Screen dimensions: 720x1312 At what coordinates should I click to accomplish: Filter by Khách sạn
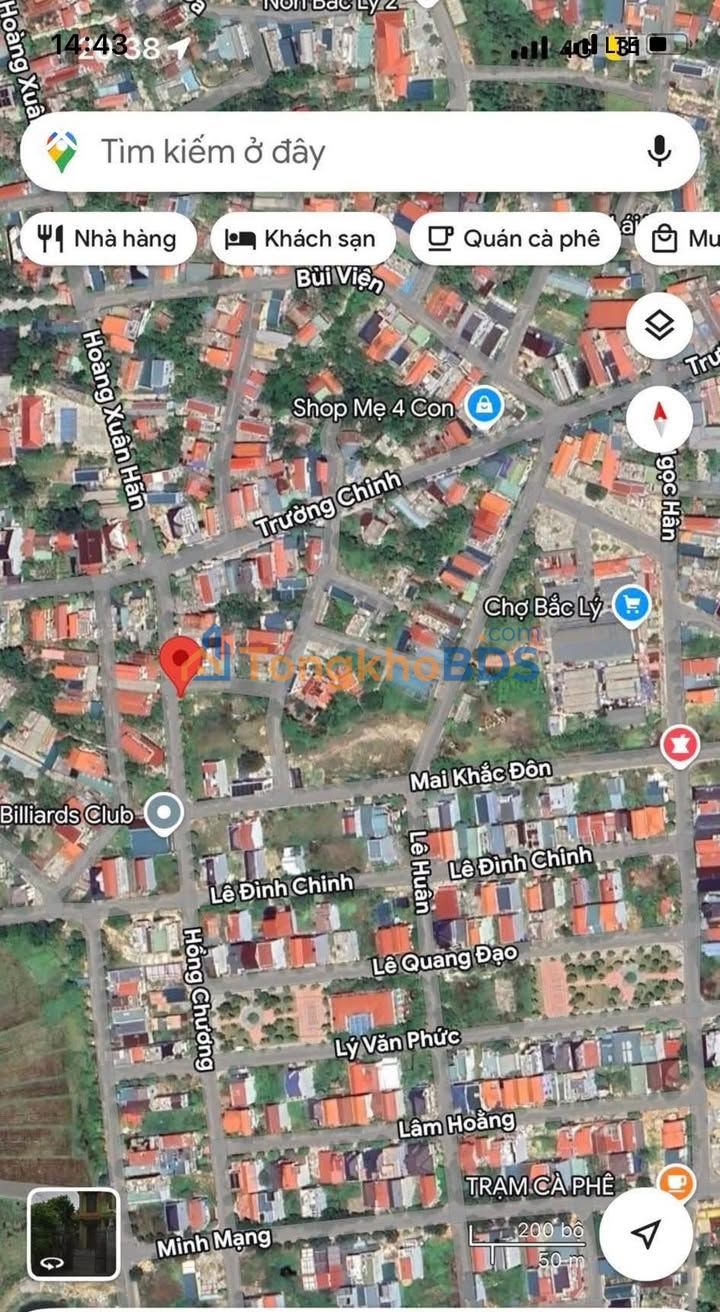[x=302, y=239]
